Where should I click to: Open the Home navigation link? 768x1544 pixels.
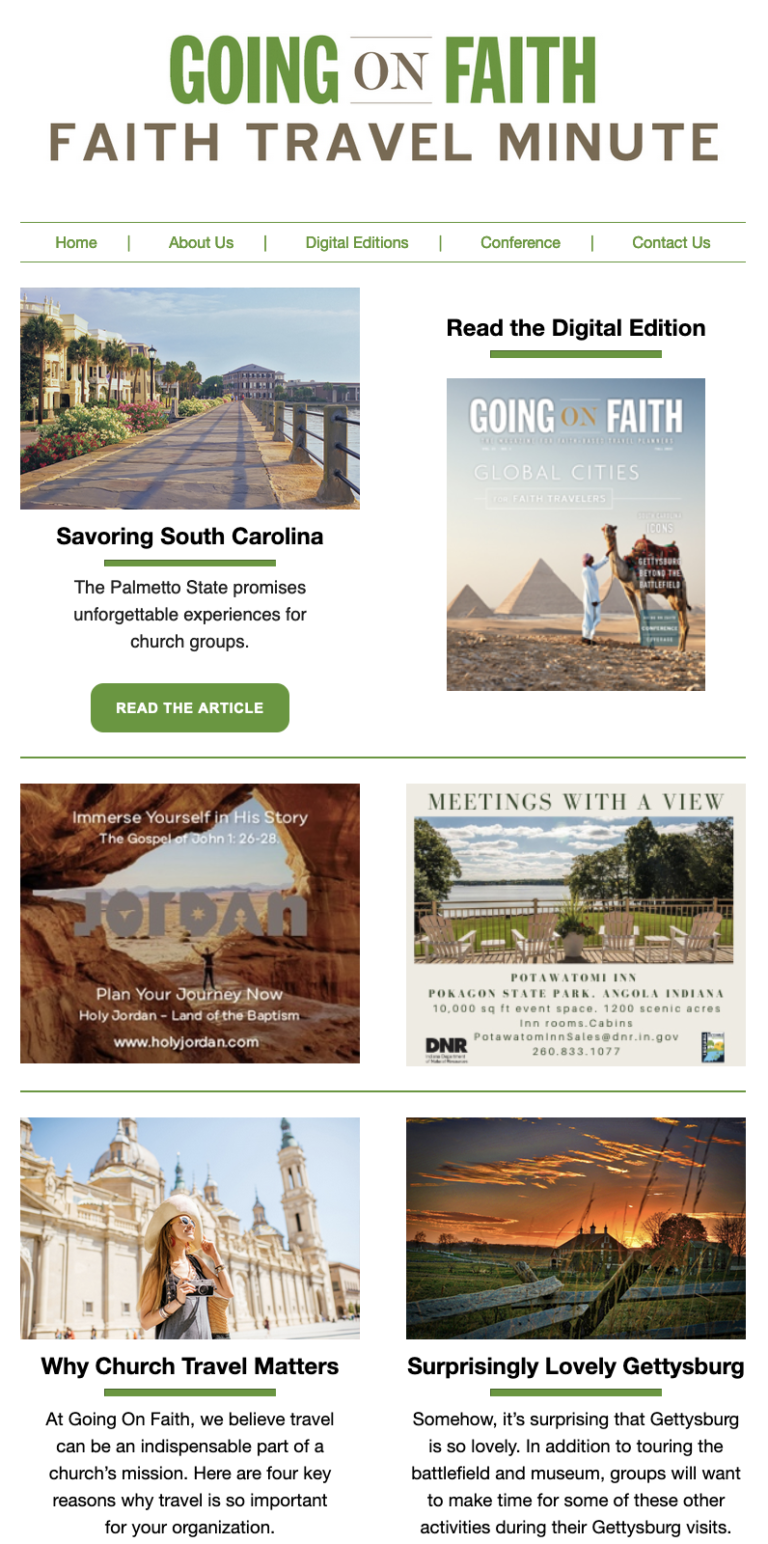coord(76,242)
